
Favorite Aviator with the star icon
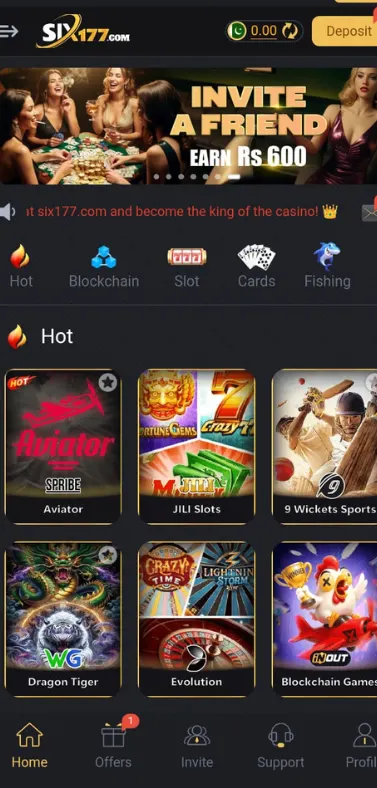point(107,383)
